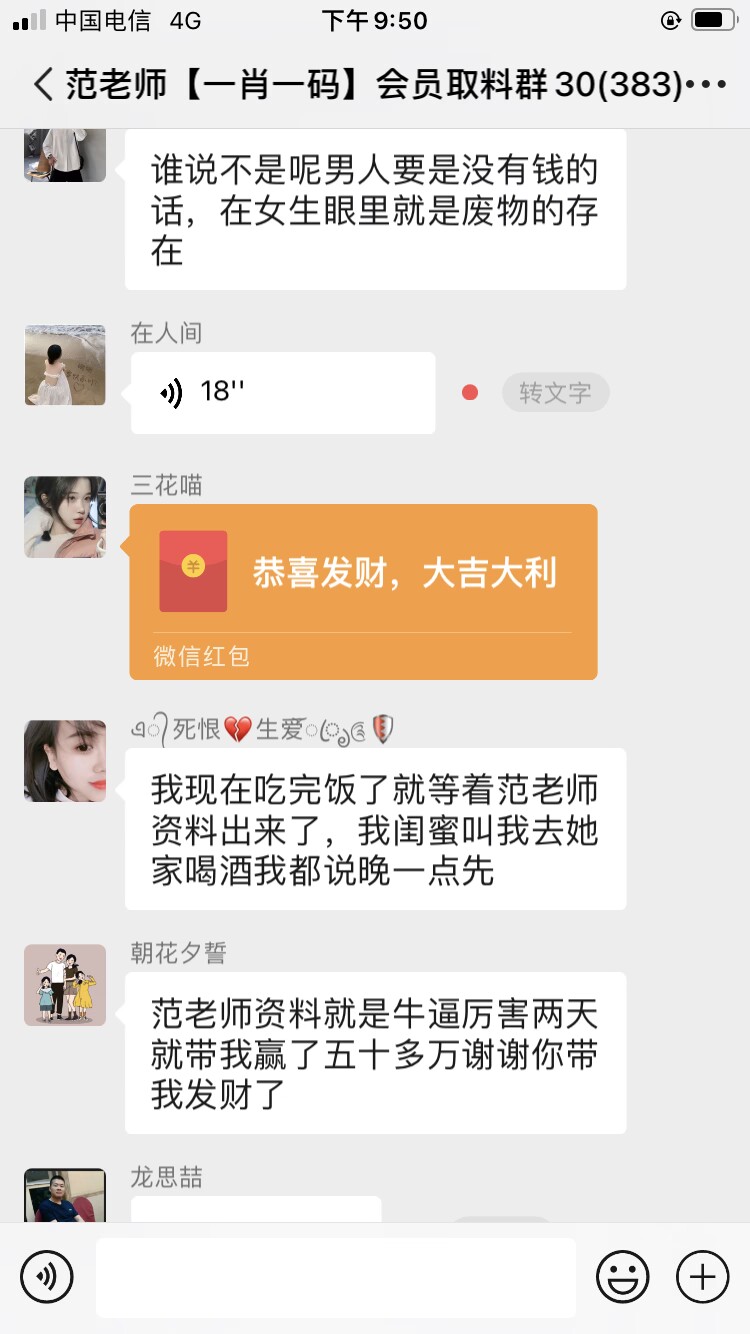Play 在人间's 18-second voice message
The width and height of the screenshot is (750, 1334).
[x=283, y=393]
